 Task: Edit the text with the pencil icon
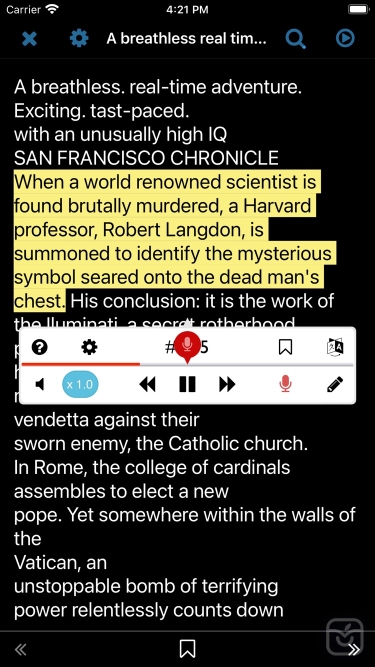coord(335,385)
